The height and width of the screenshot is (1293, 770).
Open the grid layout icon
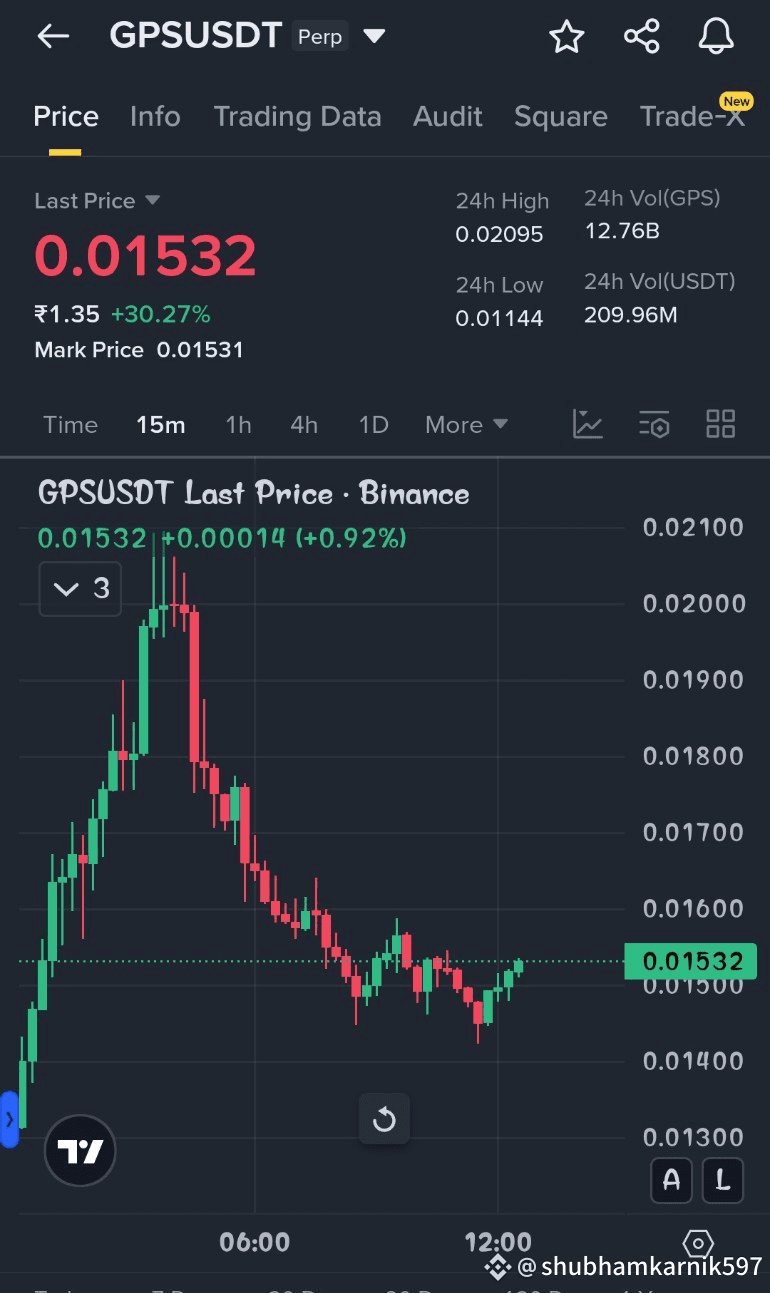[720, 424]
